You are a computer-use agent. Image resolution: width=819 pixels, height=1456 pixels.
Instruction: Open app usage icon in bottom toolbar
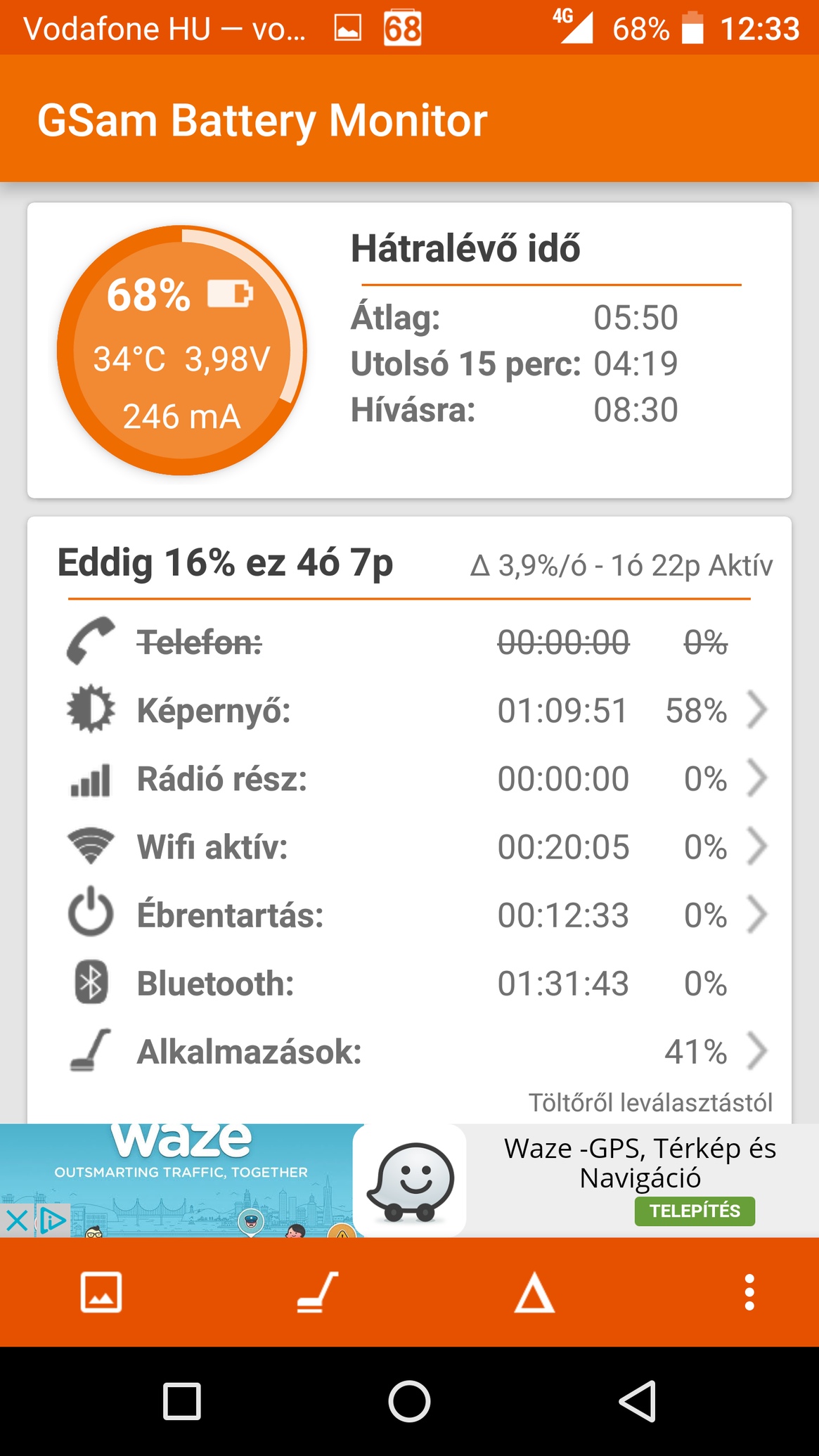[x=318, y=1292]
